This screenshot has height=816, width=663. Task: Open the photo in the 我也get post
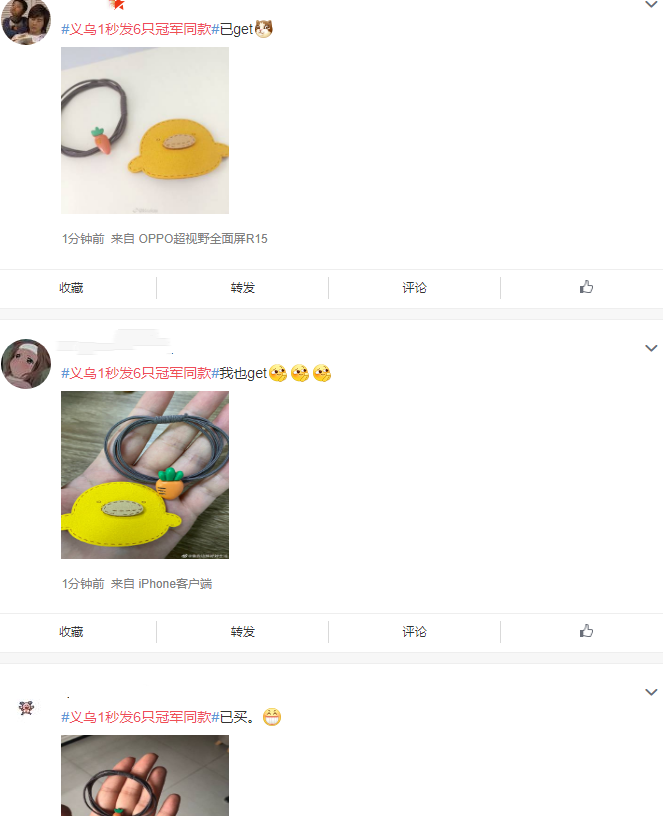point(145,475)
